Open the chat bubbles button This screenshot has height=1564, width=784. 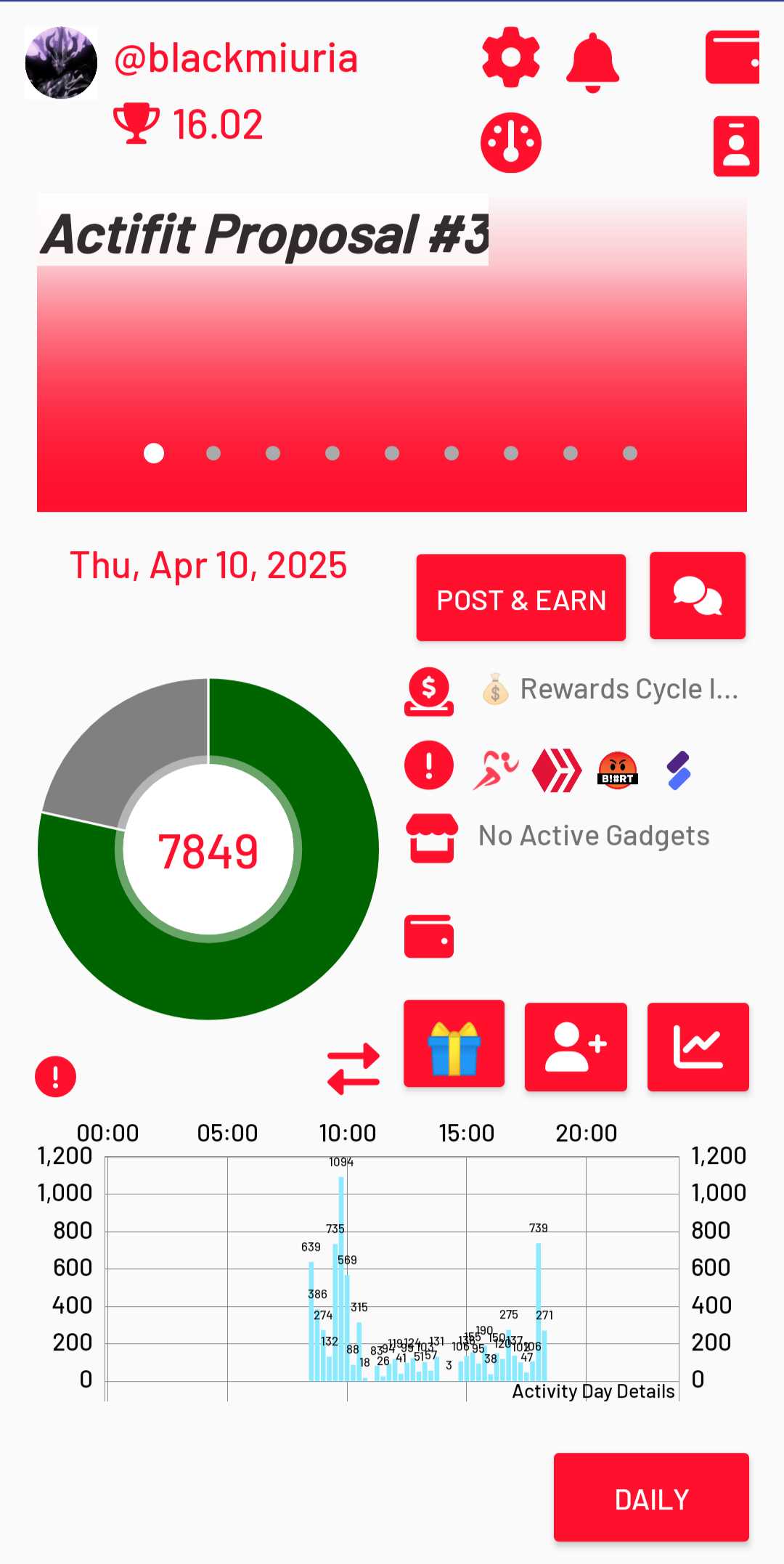698,596
